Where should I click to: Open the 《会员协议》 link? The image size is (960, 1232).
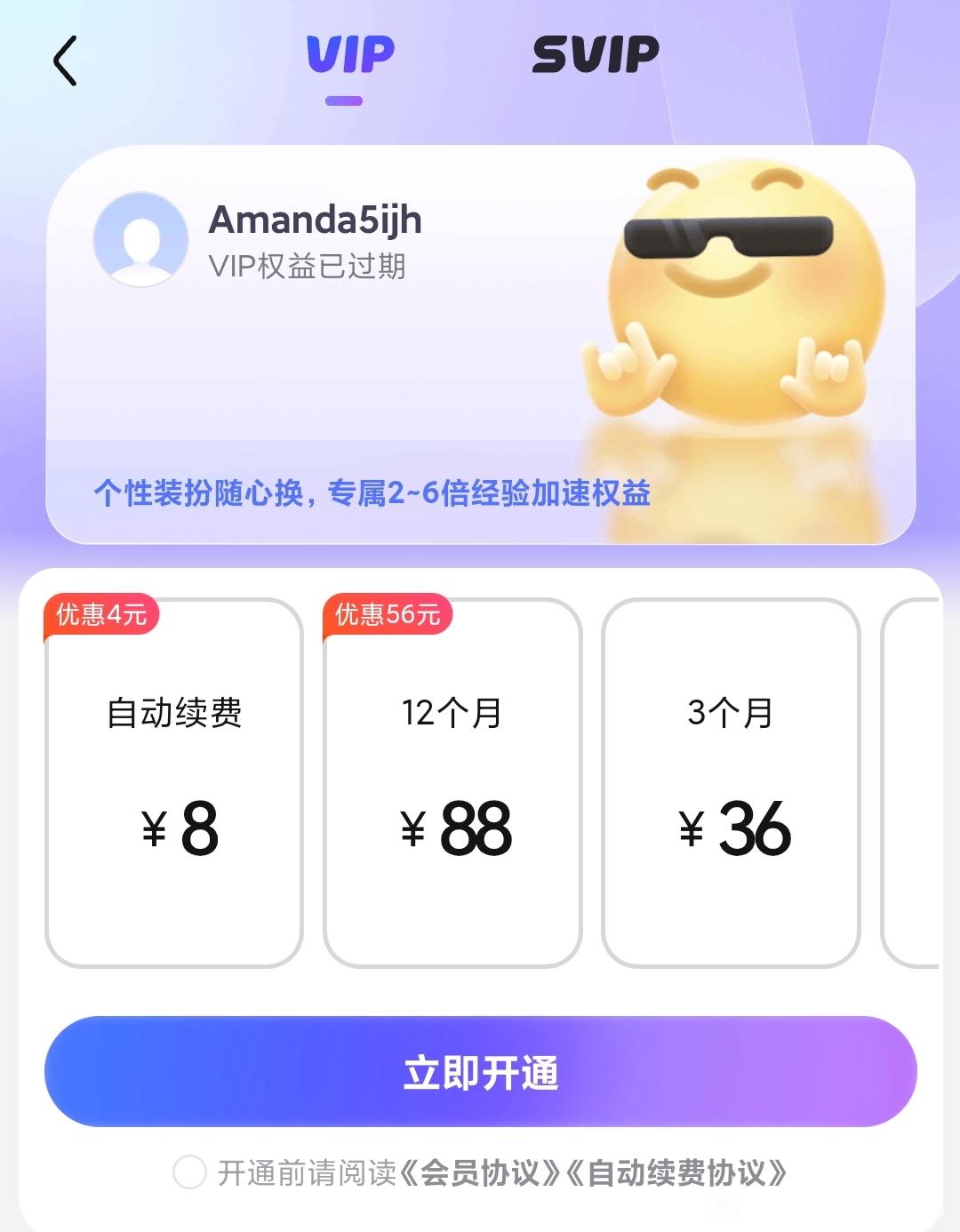click(481, 1173)
